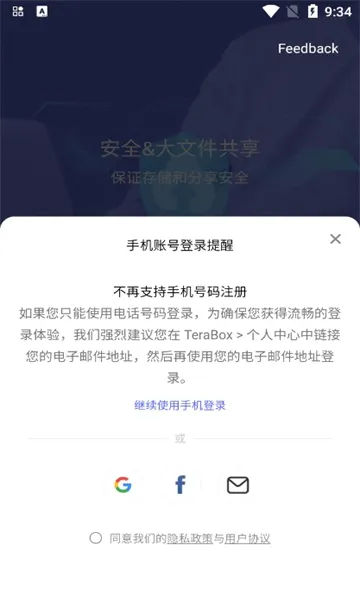Open the 隐私政策 privacy policy link
The image size is (360, 600).
[190, 538]
